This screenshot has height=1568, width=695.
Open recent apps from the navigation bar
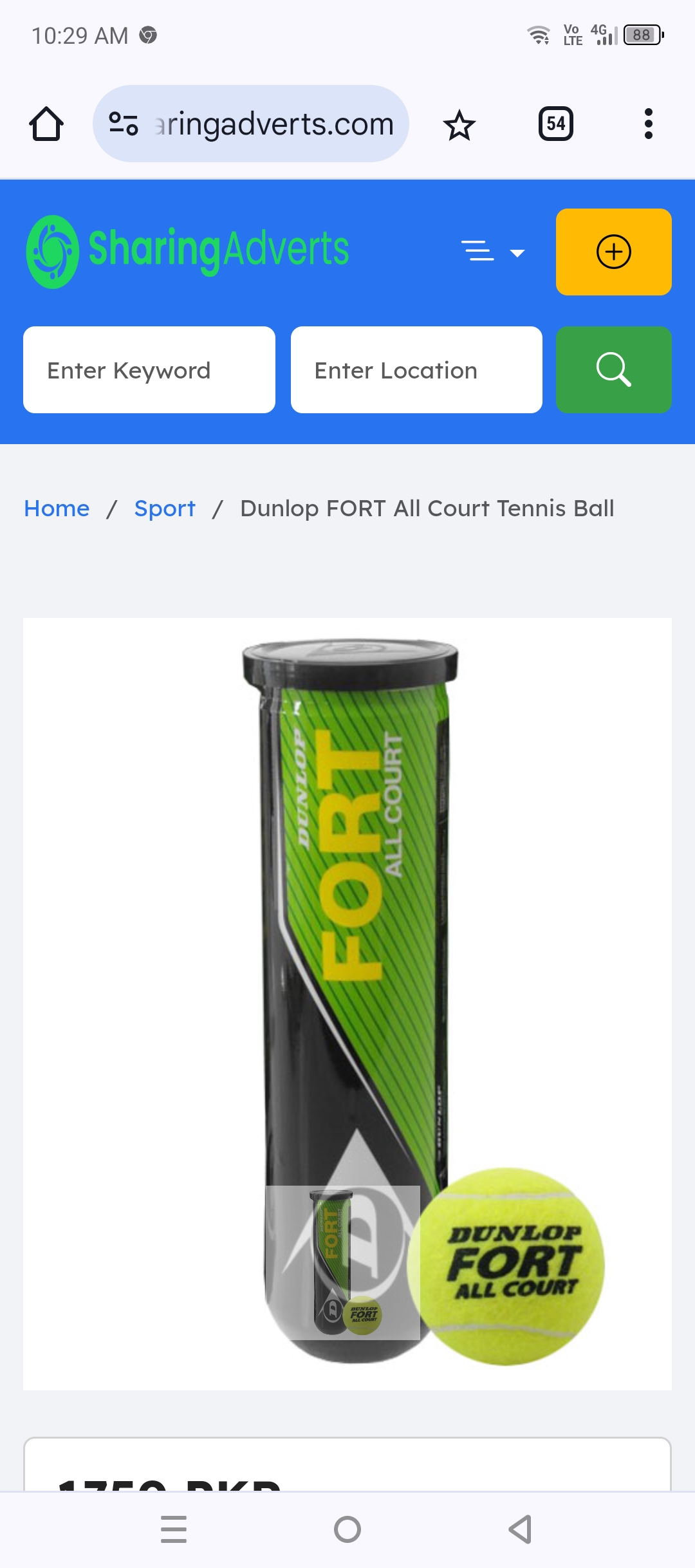(174, 1529)
